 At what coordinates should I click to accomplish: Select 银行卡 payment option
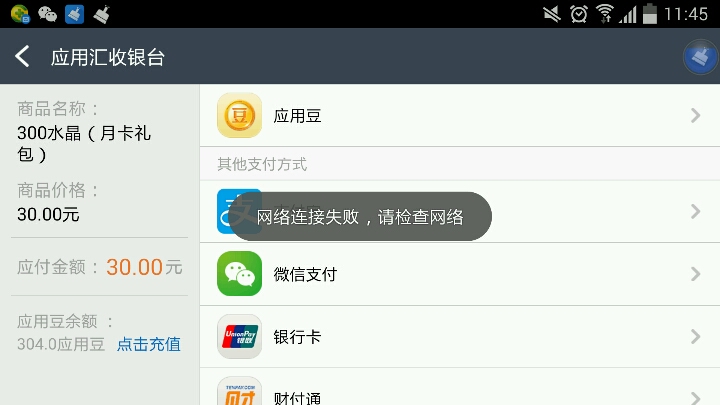(x=460, y=337)
